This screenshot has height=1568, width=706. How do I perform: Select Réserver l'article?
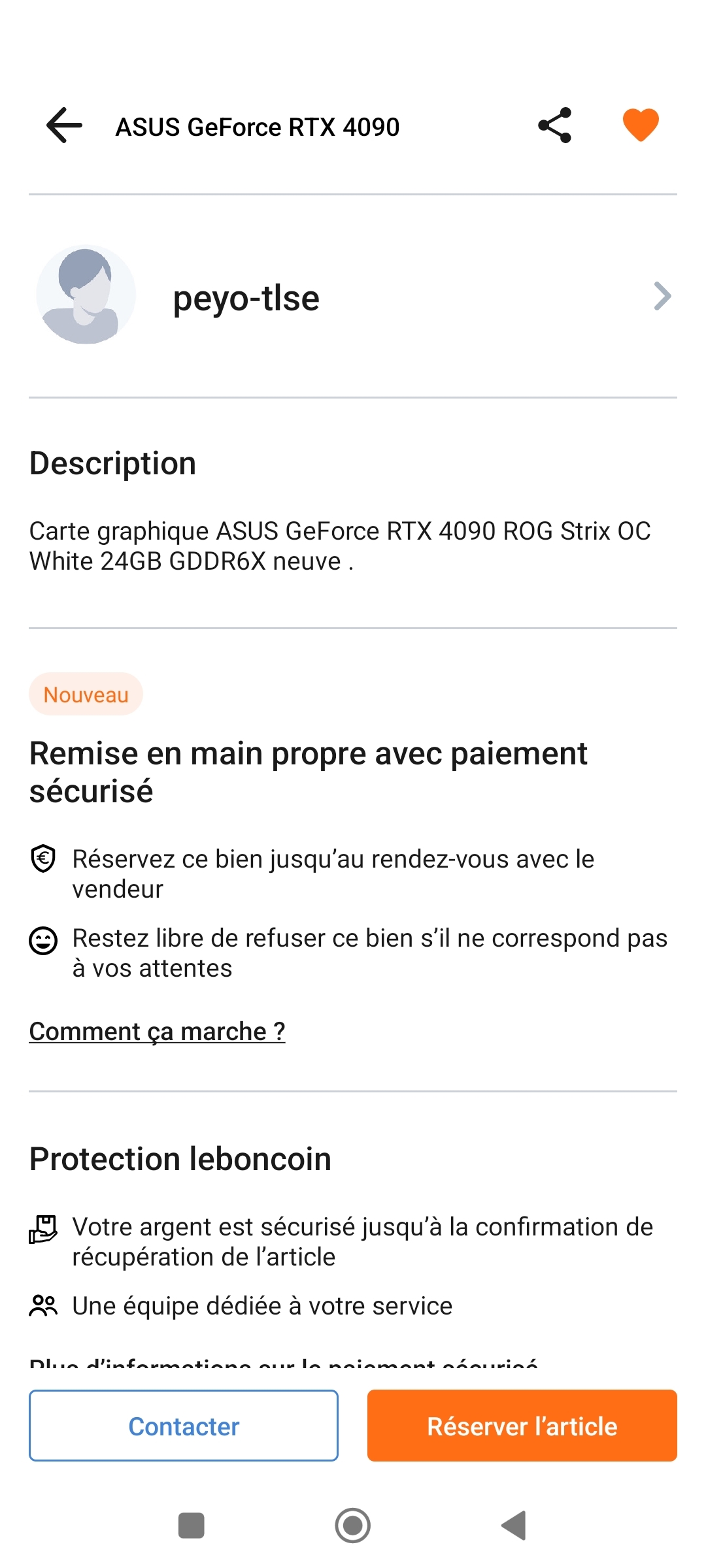pos(522,1426)
